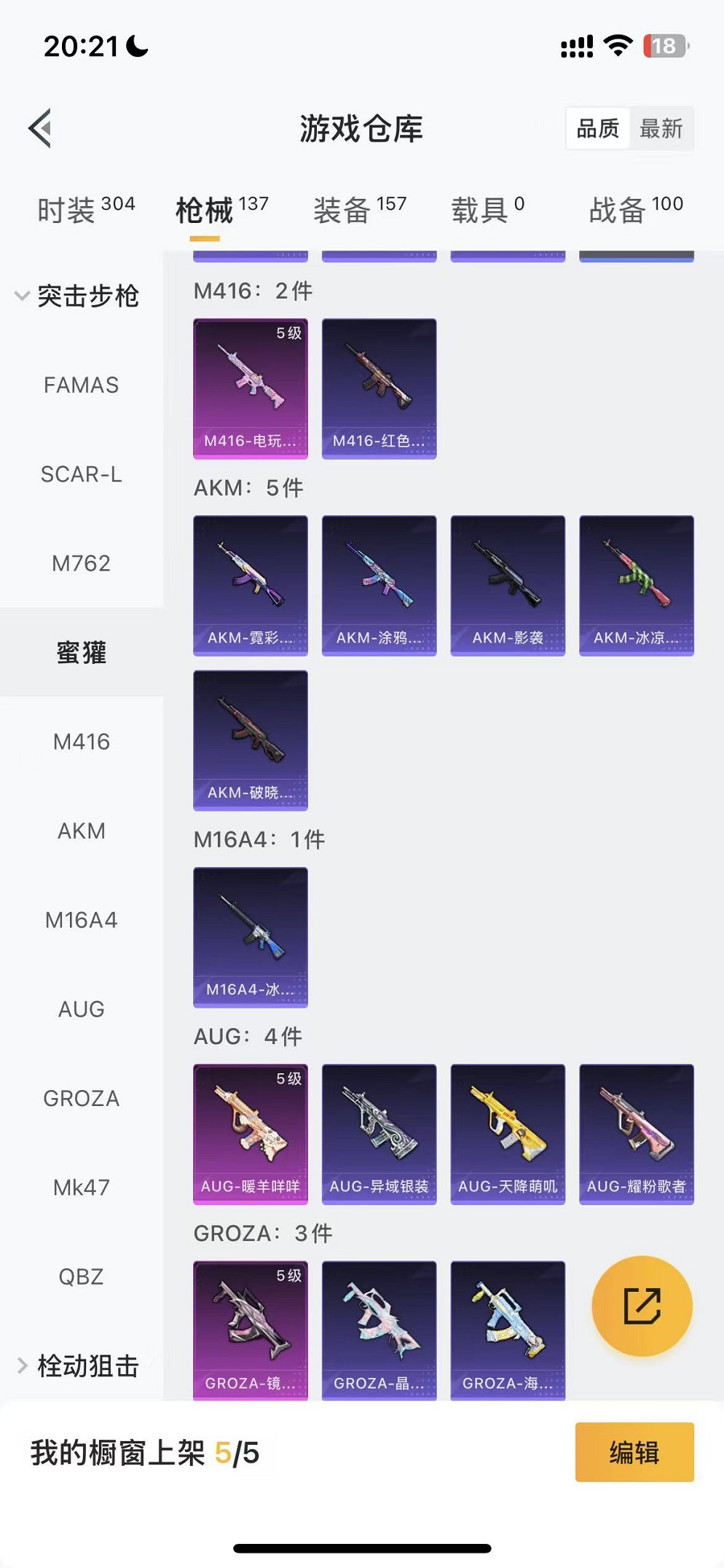
Task: Open the 战备 tab
Action: [x=635, y=210]
